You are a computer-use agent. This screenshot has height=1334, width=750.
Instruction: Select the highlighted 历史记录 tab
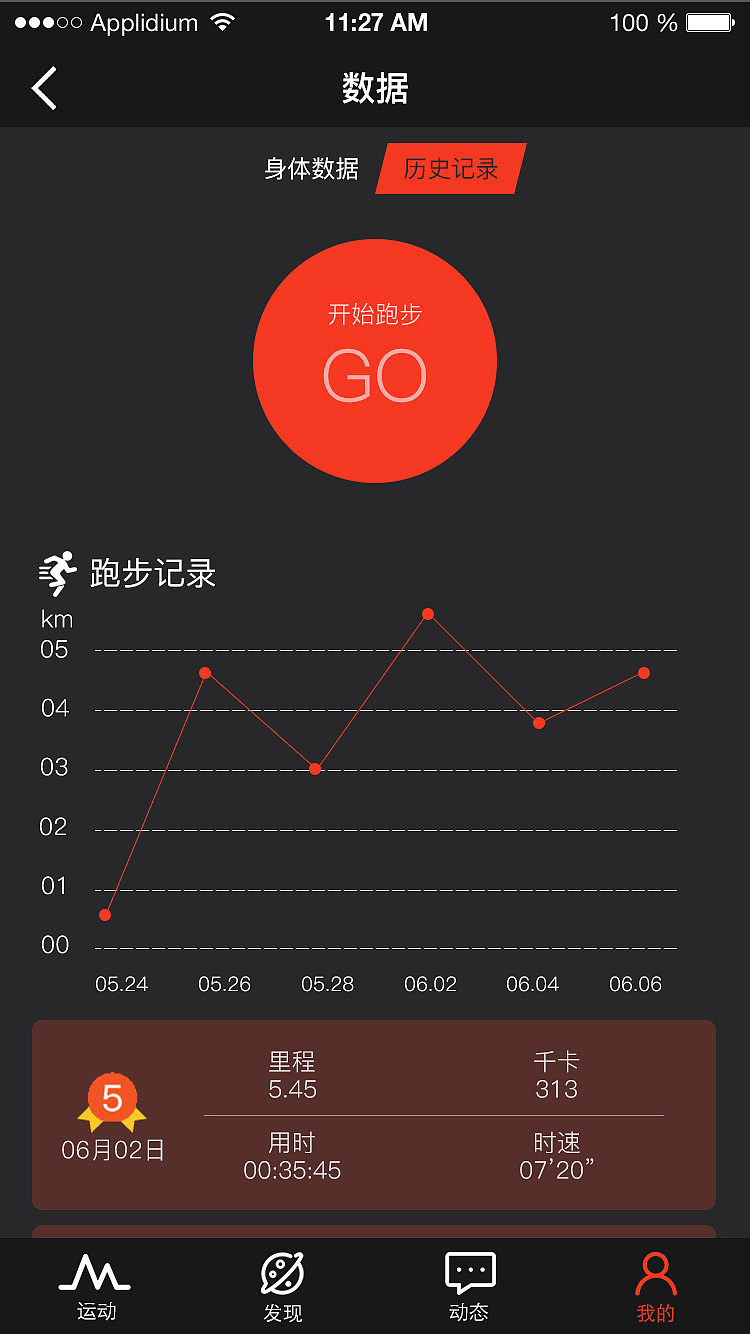click(450, 168)
